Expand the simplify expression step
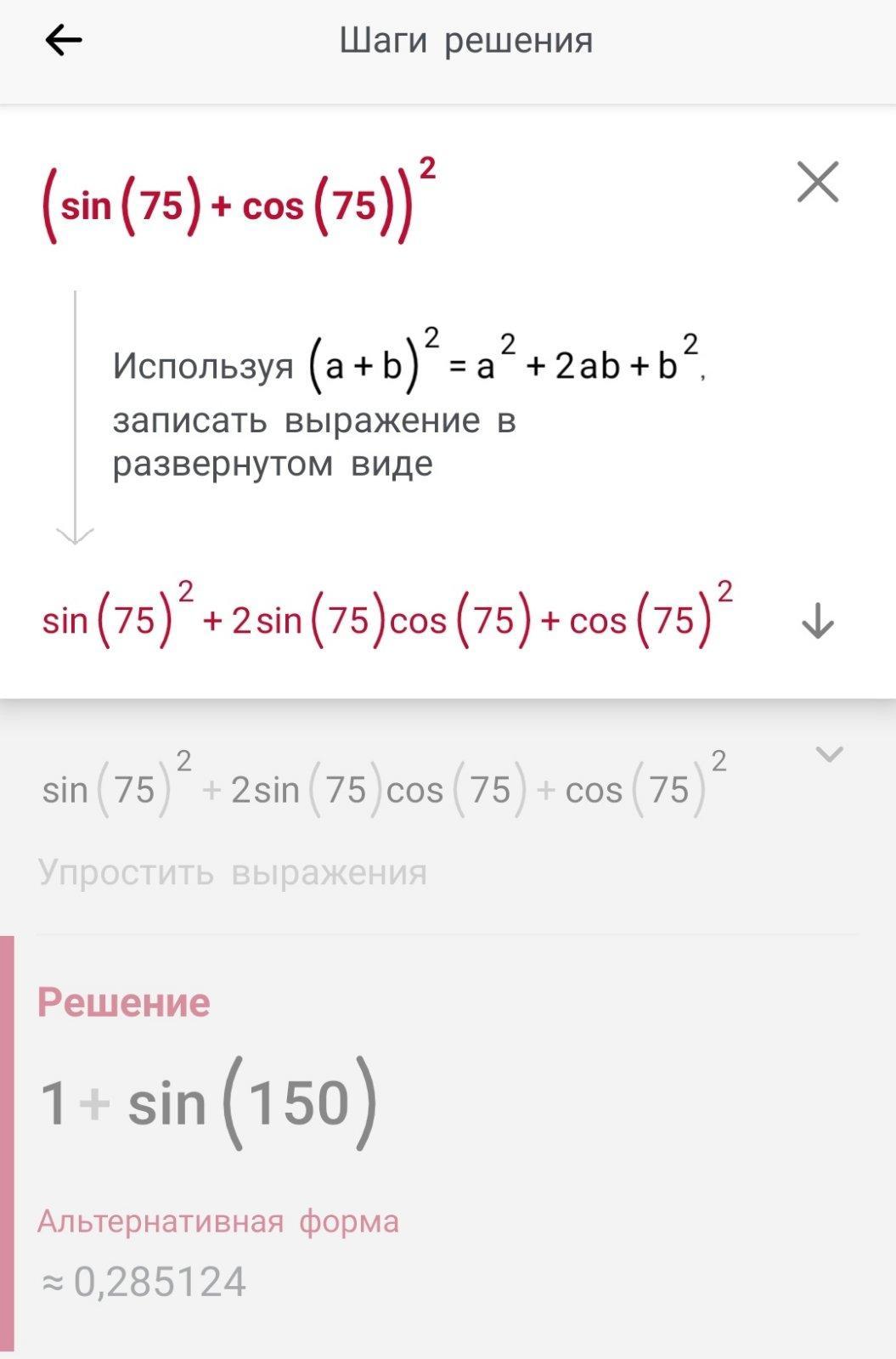 pyautogui.click(x=828, y=754)
